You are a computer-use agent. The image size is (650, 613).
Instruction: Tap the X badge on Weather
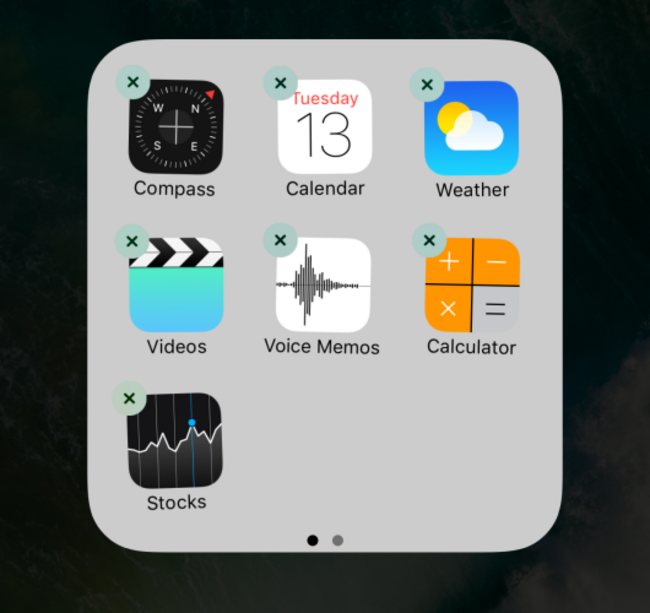pos(427,84)
